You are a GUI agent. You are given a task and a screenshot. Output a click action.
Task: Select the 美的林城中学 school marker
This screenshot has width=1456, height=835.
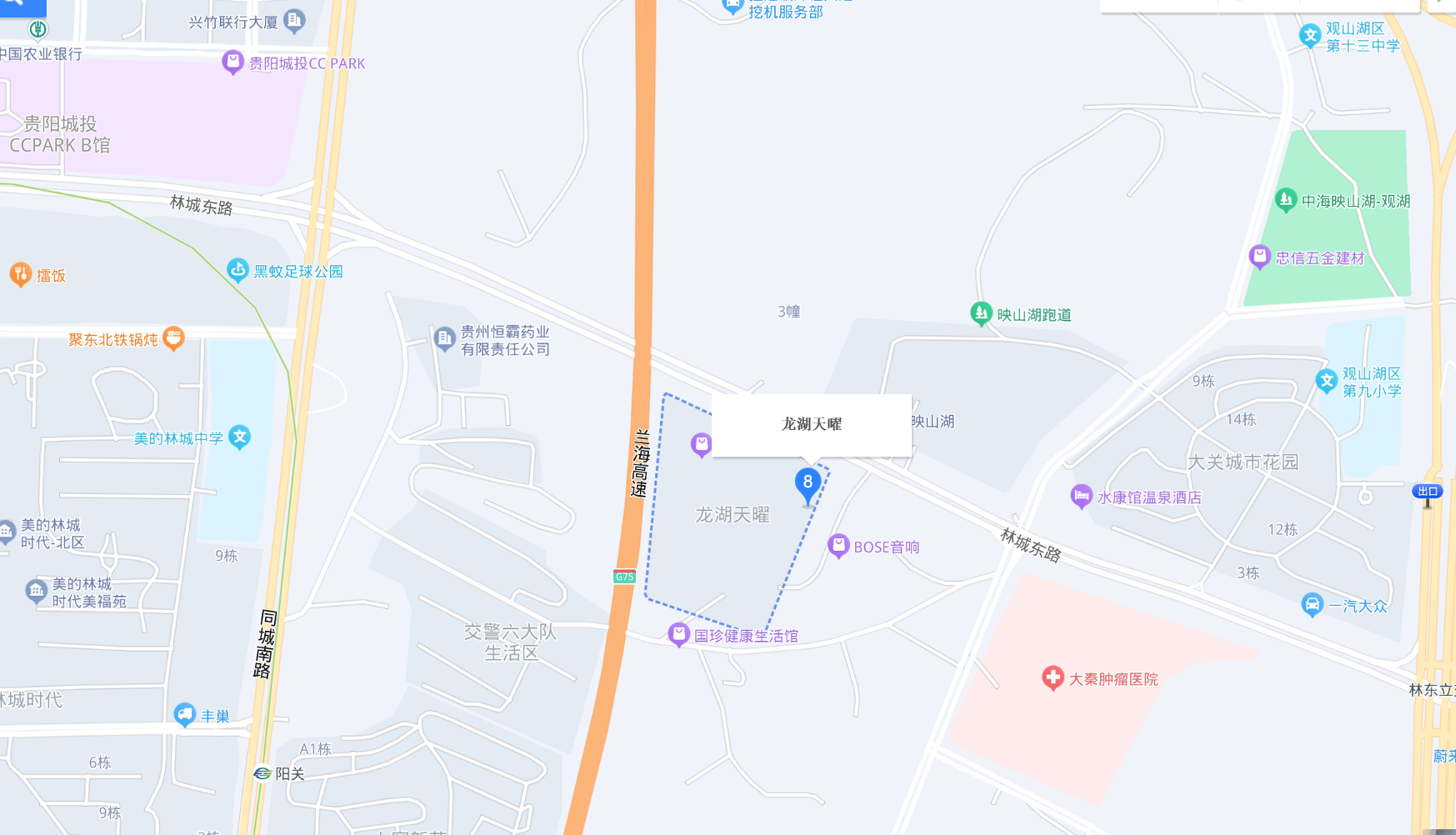click(240, 437)
